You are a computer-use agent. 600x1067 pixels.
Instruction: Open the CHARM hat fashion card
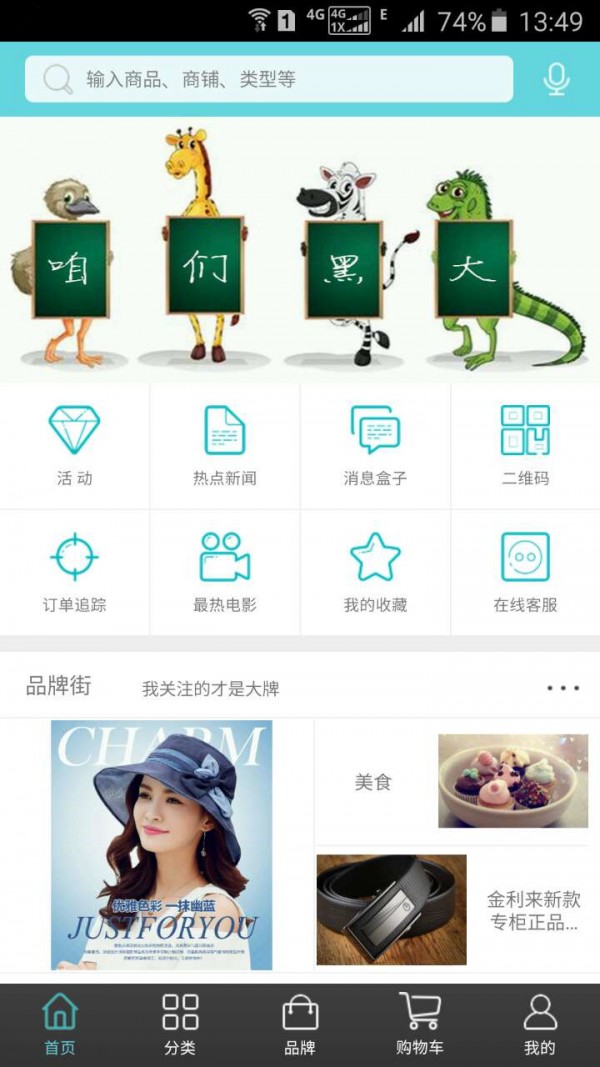162,845
